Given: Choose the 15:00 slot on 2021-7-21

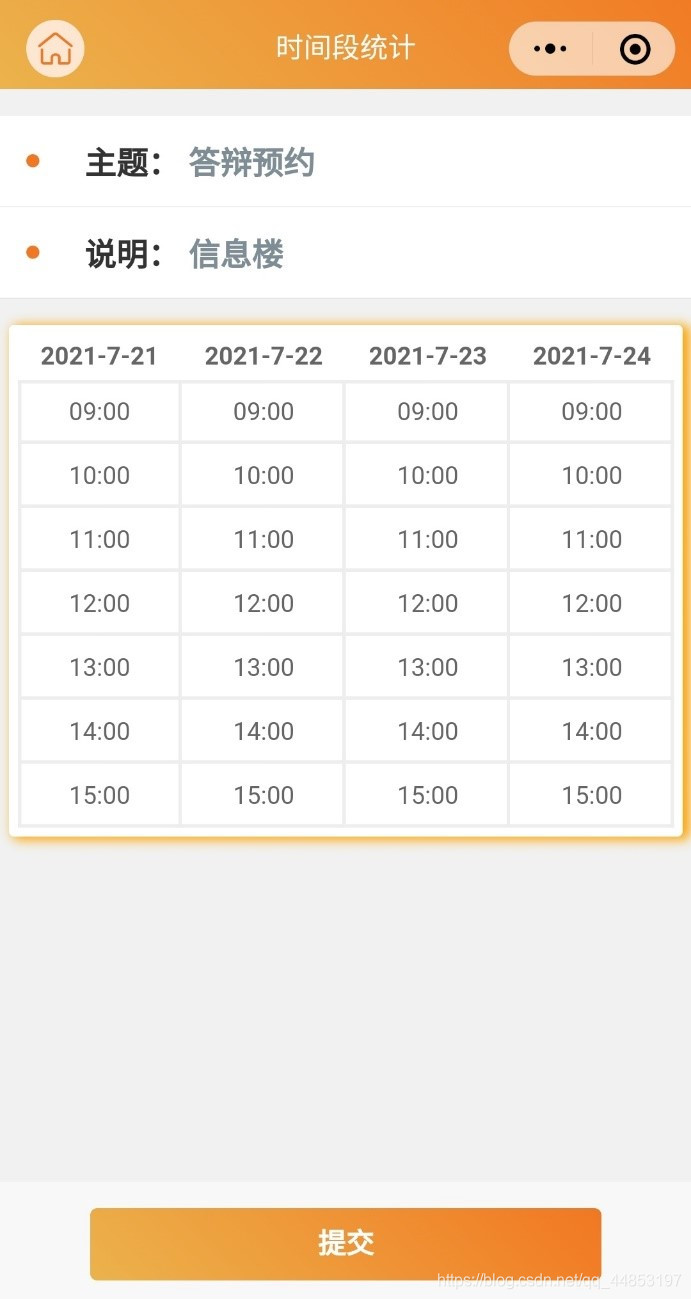Looking at the screenshot, I should coord(100,795).
